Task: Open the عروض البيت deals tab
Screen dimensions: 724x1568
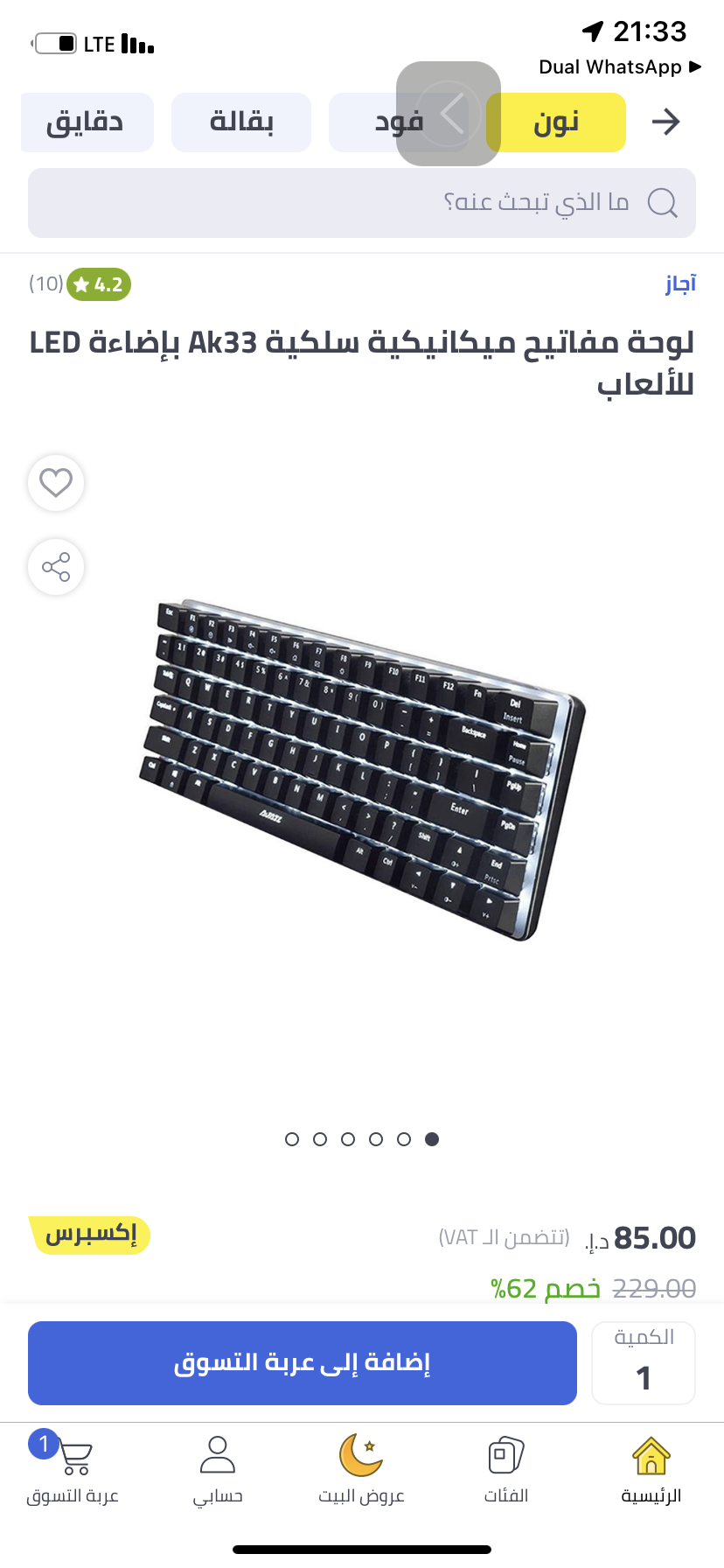Action: [361, 1470]
